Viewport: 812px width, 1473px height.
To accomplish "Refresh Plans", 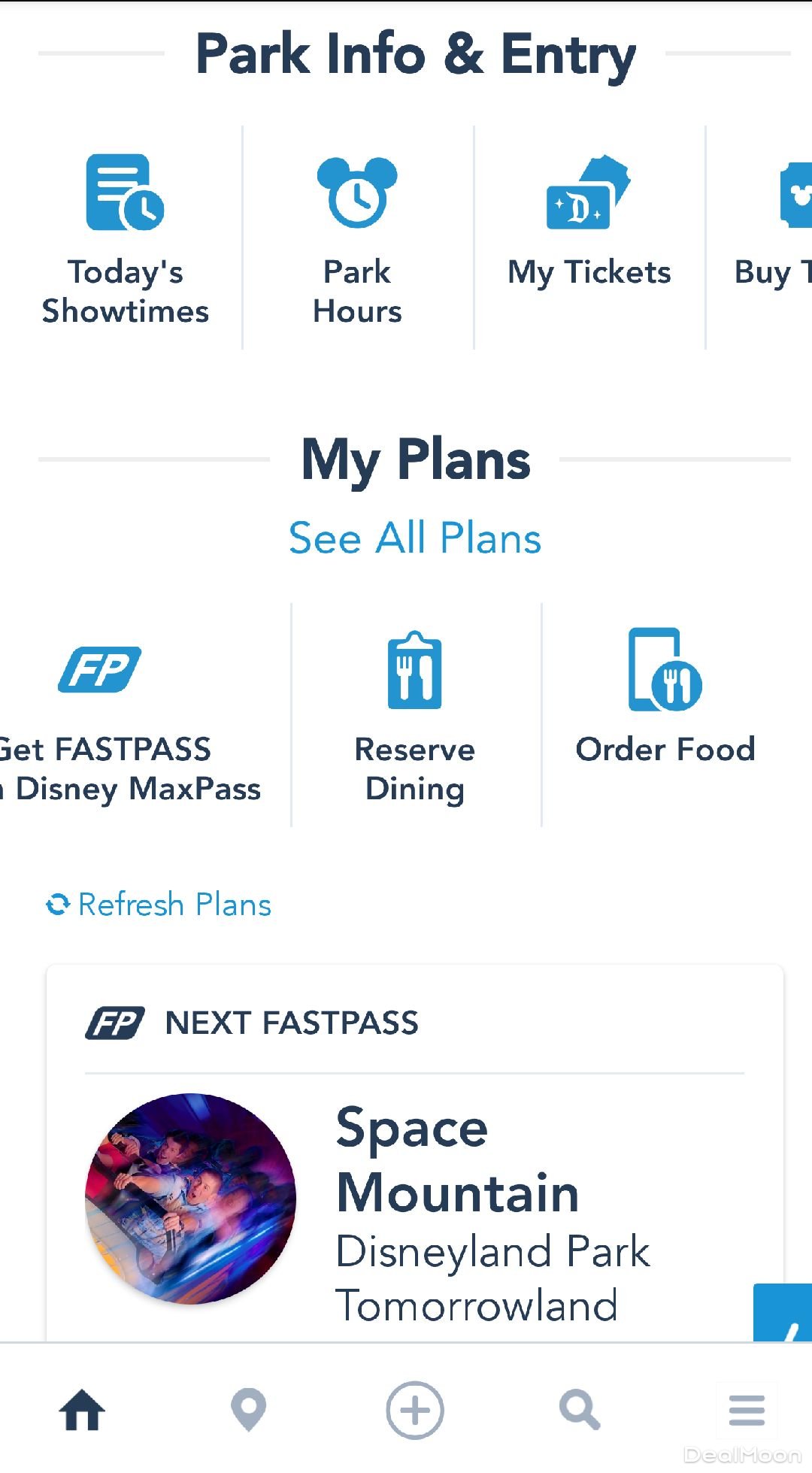I will tap(159, 905).
